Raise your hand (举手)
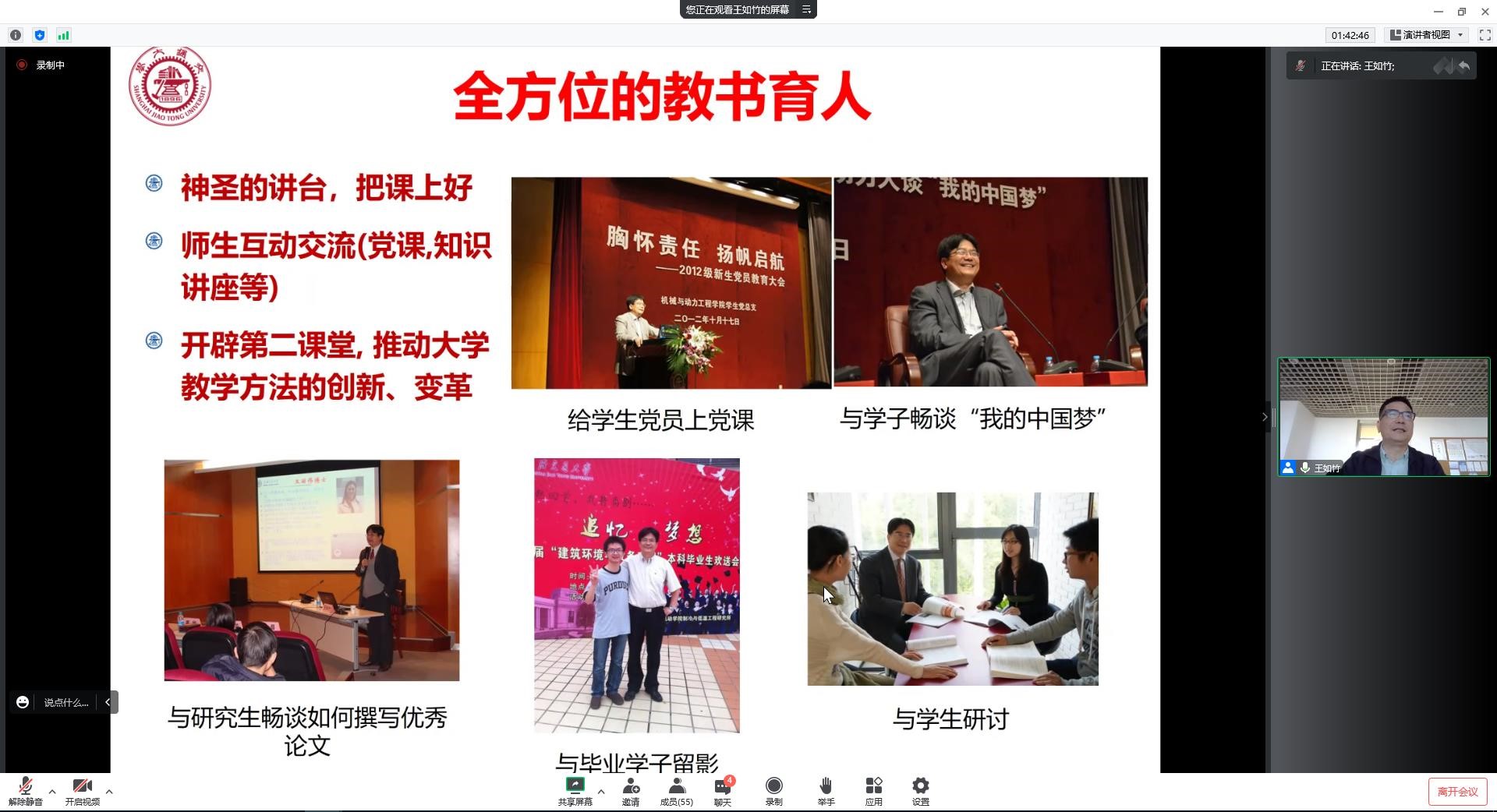The width and height of the screenshot is (1497, 812). (x=826, y=790)
